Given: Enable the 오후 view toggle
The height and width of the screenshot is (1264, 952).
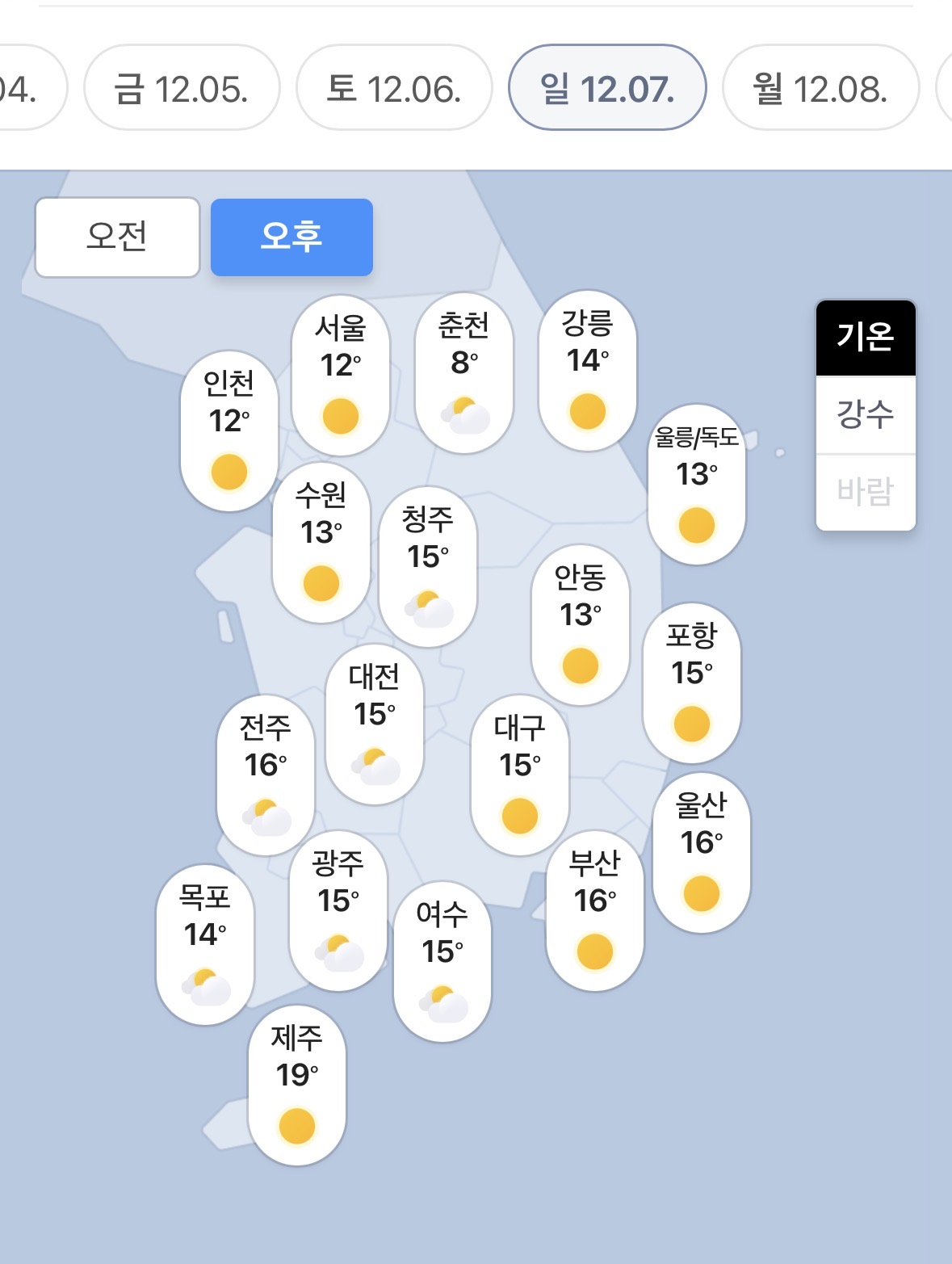Looking at the screenshot, I should [x=291, y=236].
